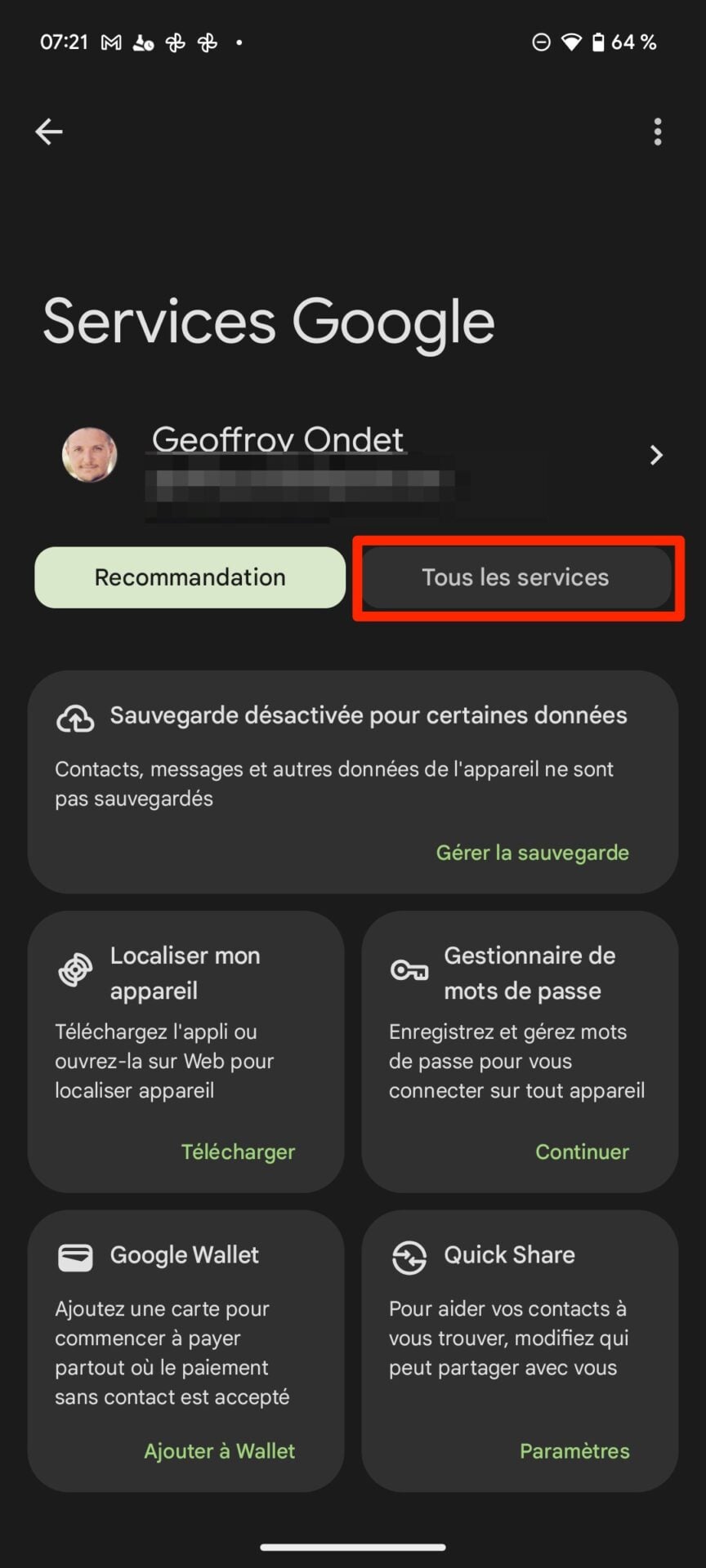The width and height of the screenshot is (706, 1568).
Task: Open Paramètres for Quick Share
Action: tap(574, 1450)
